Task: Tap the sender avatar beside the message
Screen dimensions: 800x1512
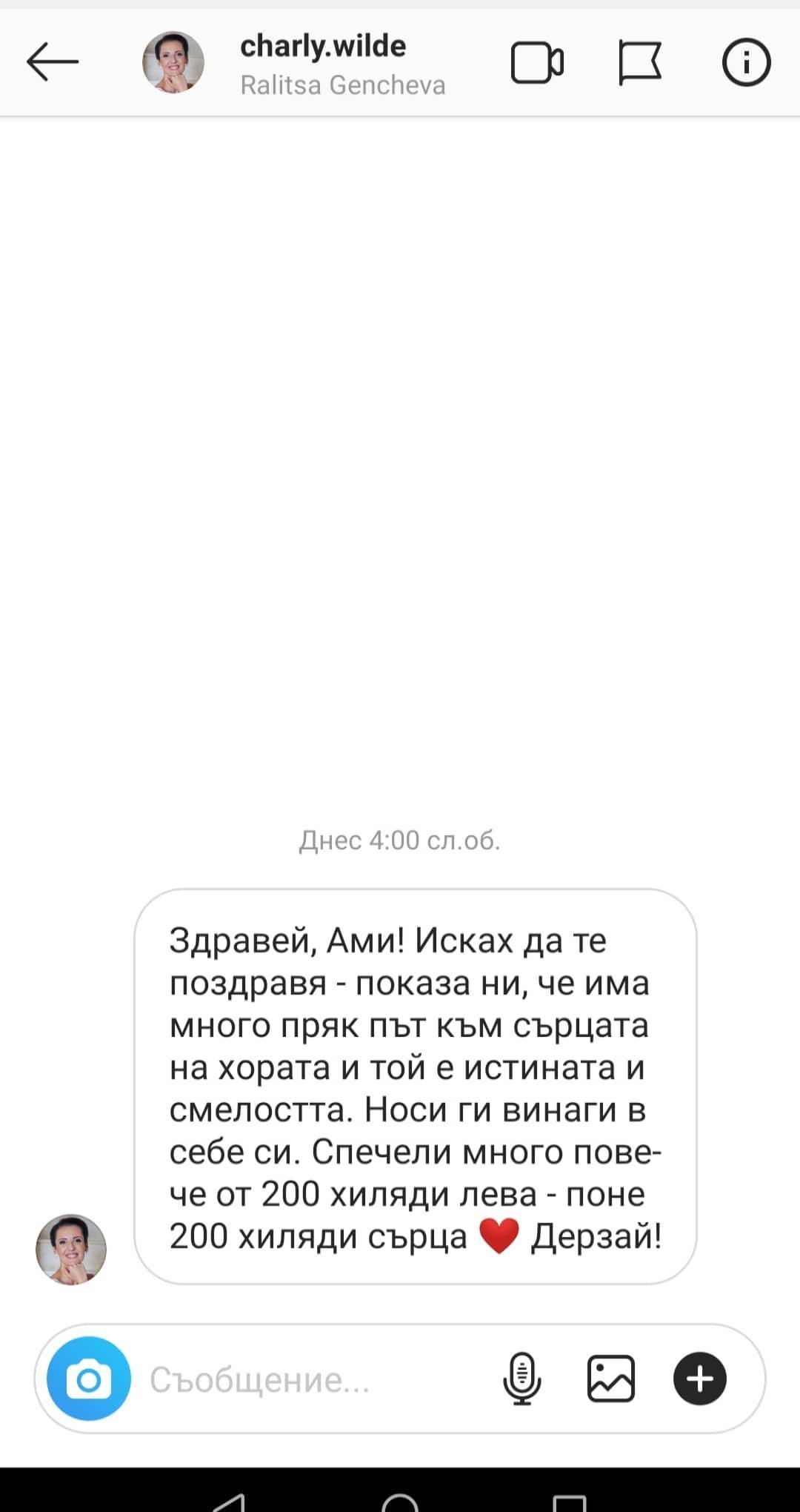Action: pos(71,1250)
